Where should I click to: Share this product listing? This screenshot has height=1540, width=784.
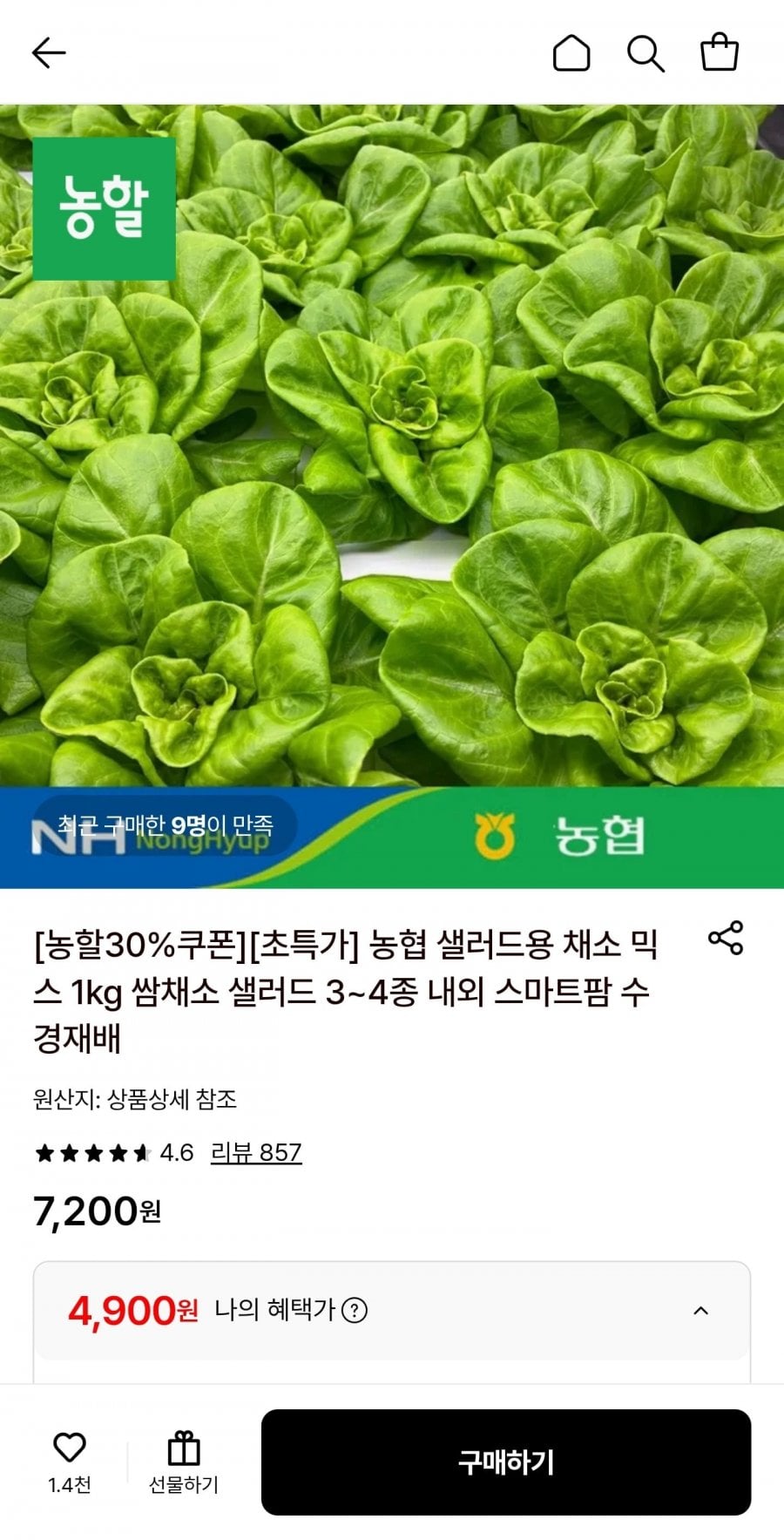point(726,938)
